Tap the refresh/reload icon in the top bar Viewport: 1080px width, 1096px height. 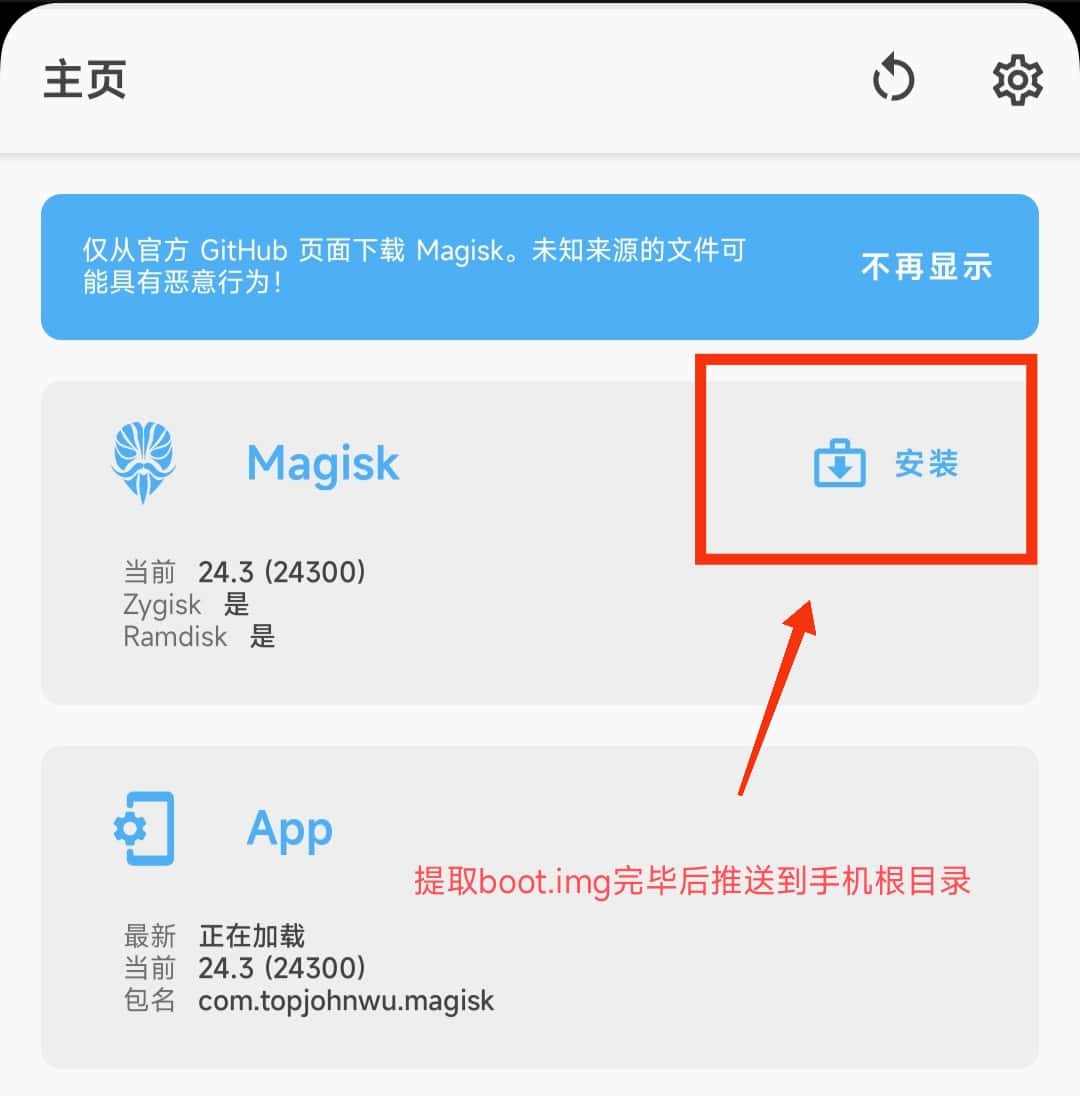(x=893, y=79)
